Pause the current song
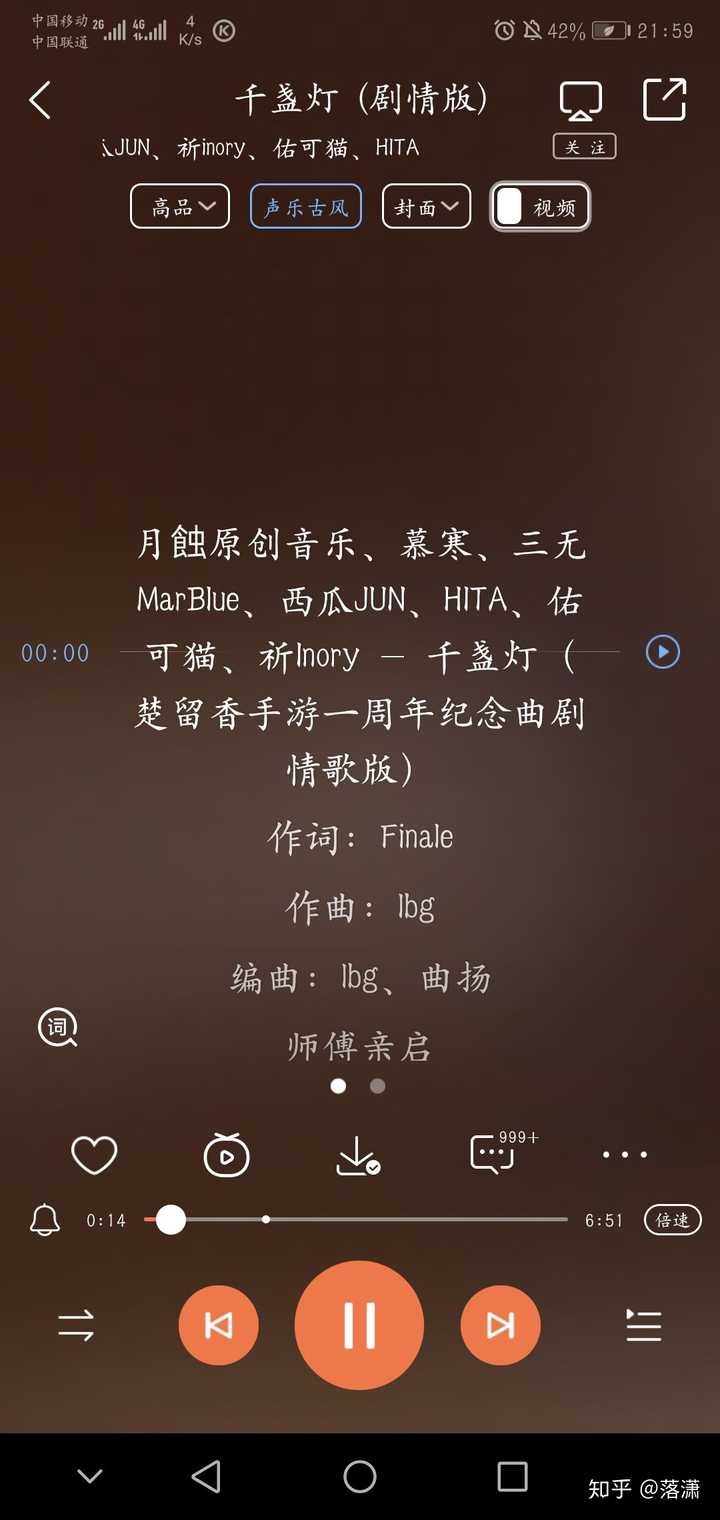Image resolution: width=720 pixels, height=1520 pixels. (359, 1325)
